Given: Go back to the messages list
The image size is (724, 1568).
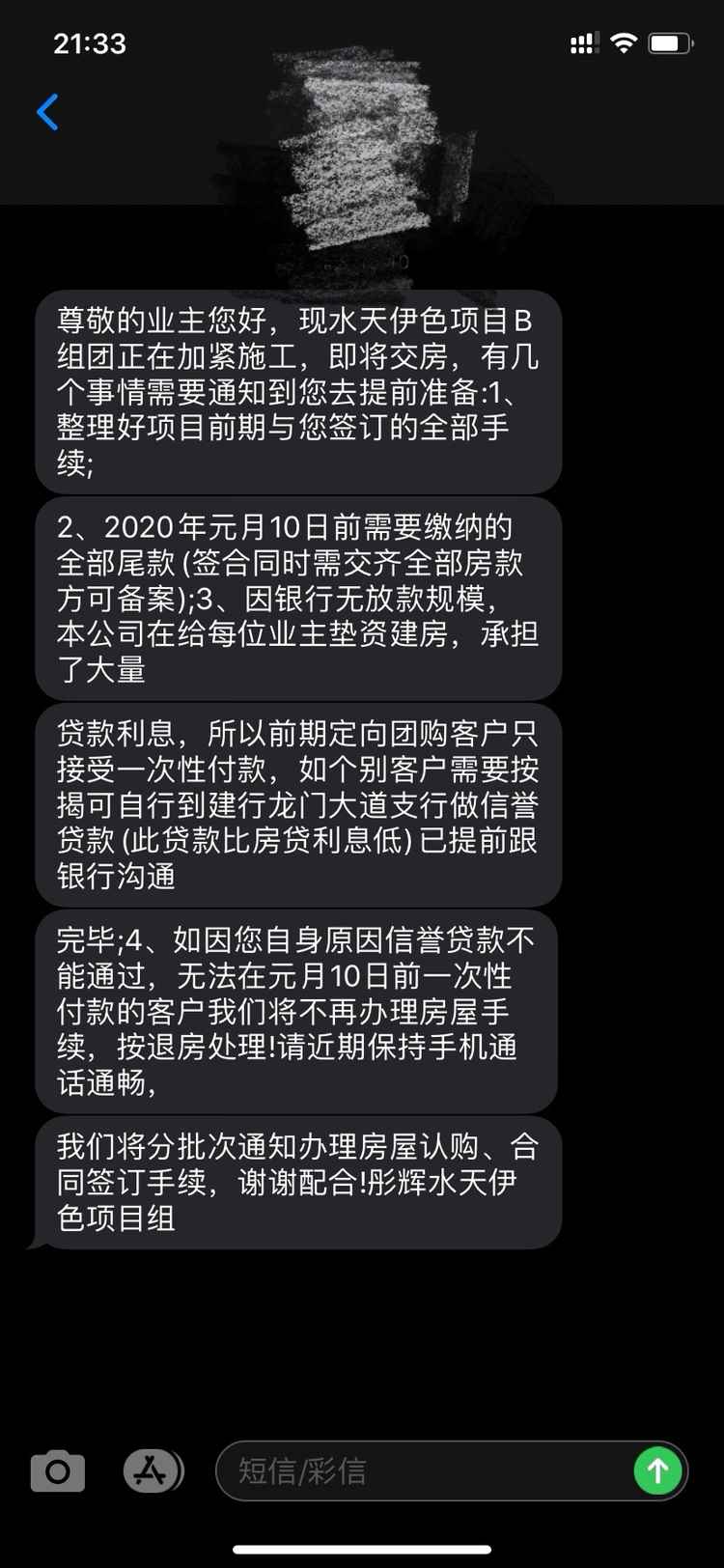Looking at the screenshot, I should (x=47, y=112).
